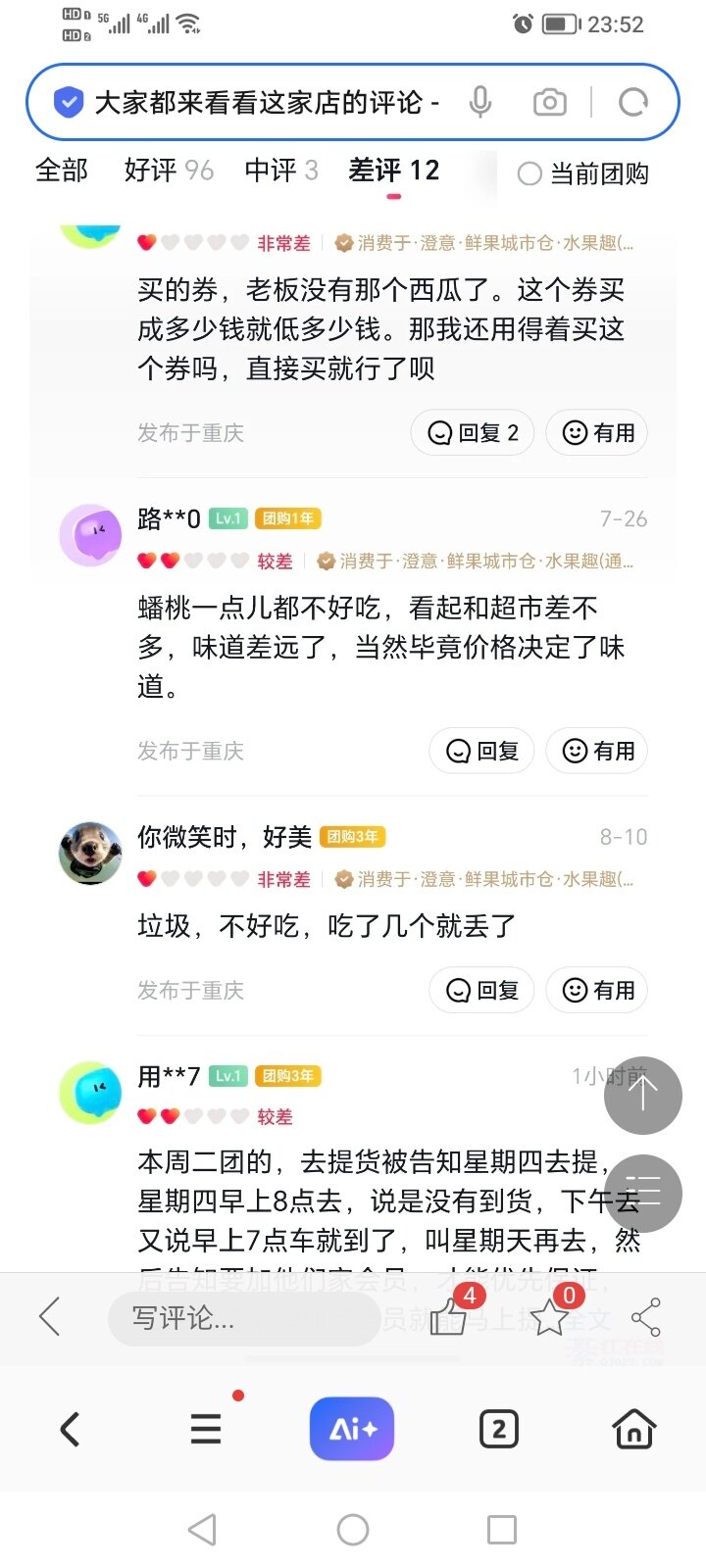Image resolution: width=706 pixels, height=1568 pixels.
Task: Mark the watermelon coupon review as 有用
Action: click(597, 432)
